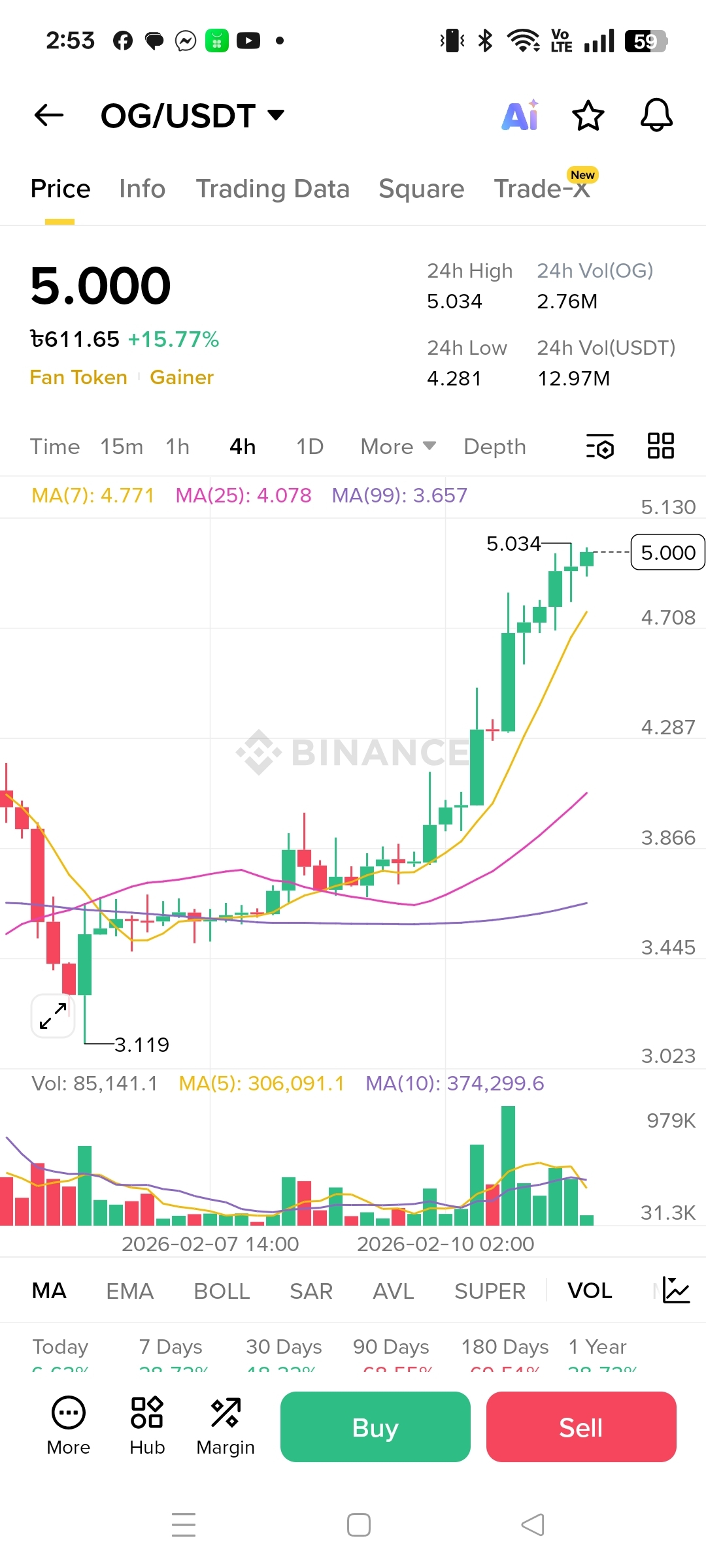Expand the chart to fullscreen
The image size is (706, 1568).
[x=53, y=1016]
